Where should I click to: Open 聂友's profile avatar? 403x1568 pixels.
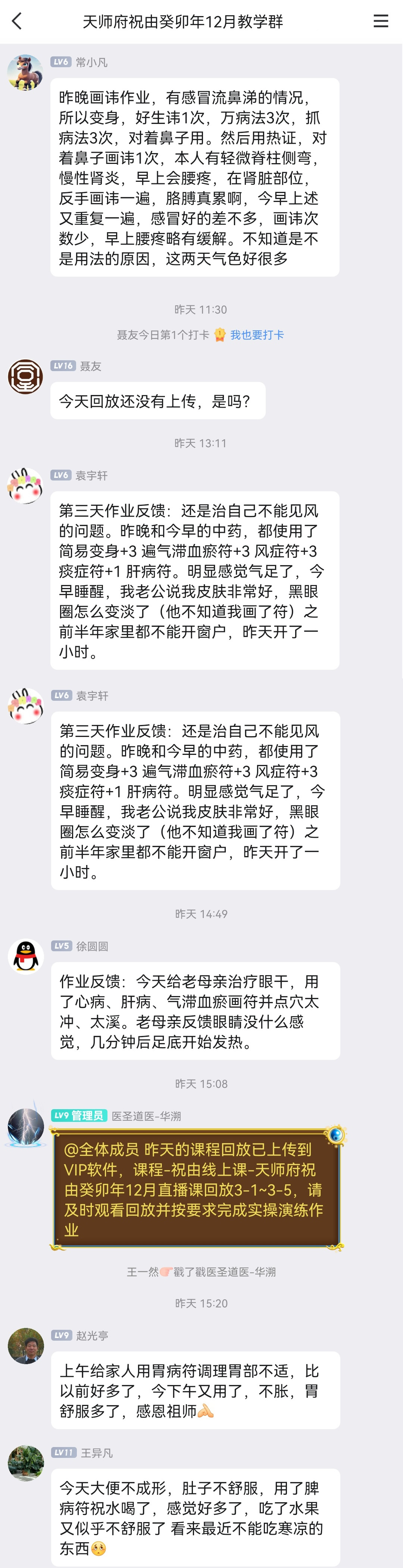coord(25,376)
